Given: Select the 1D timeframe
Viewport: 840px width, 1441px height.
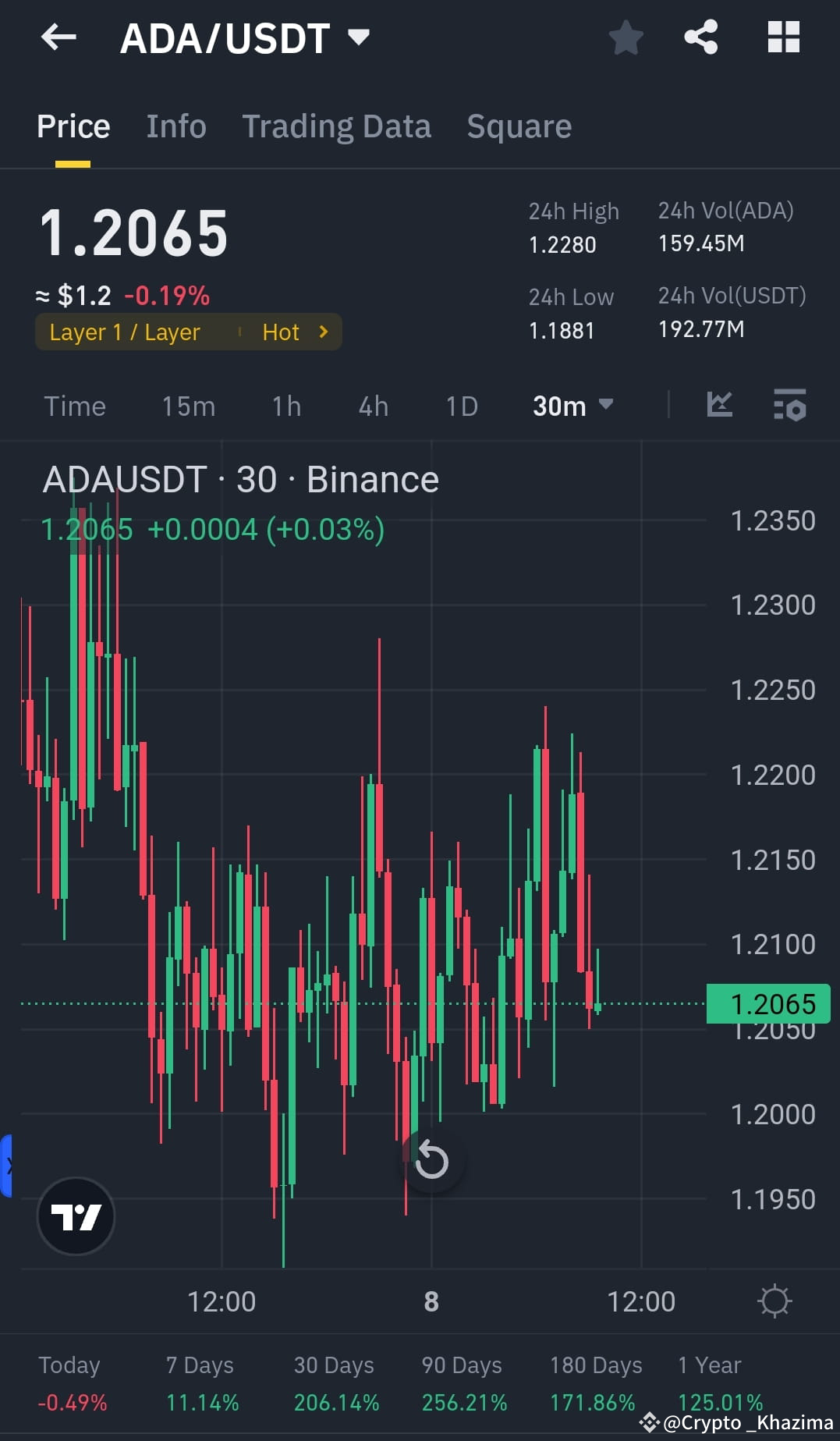Looking at the screenshot, I should 460,406.
